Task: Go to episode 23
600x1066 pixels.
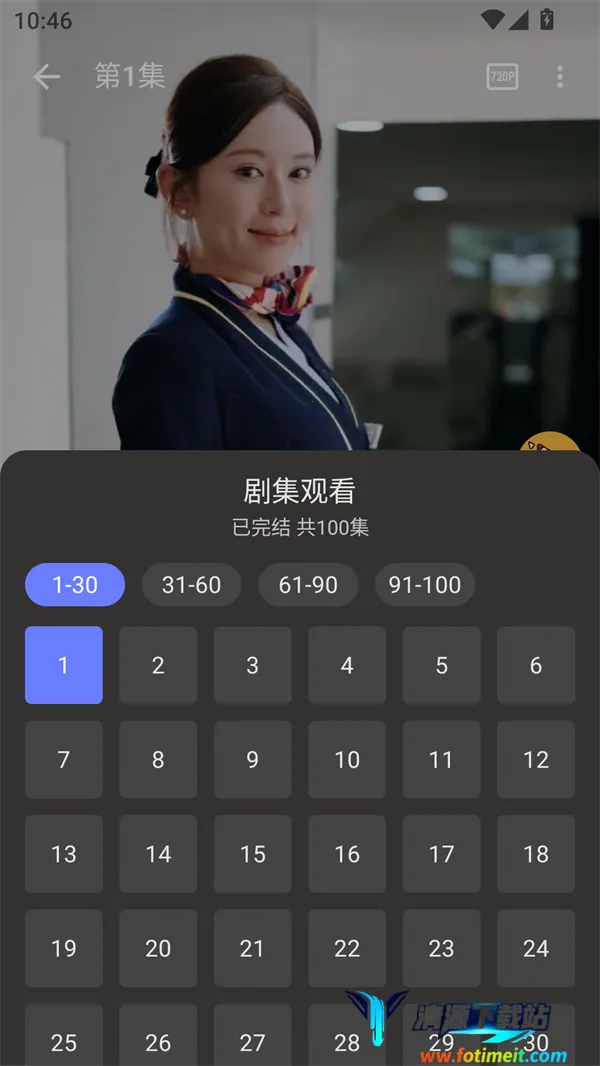Action: click(x=441, y=948)
